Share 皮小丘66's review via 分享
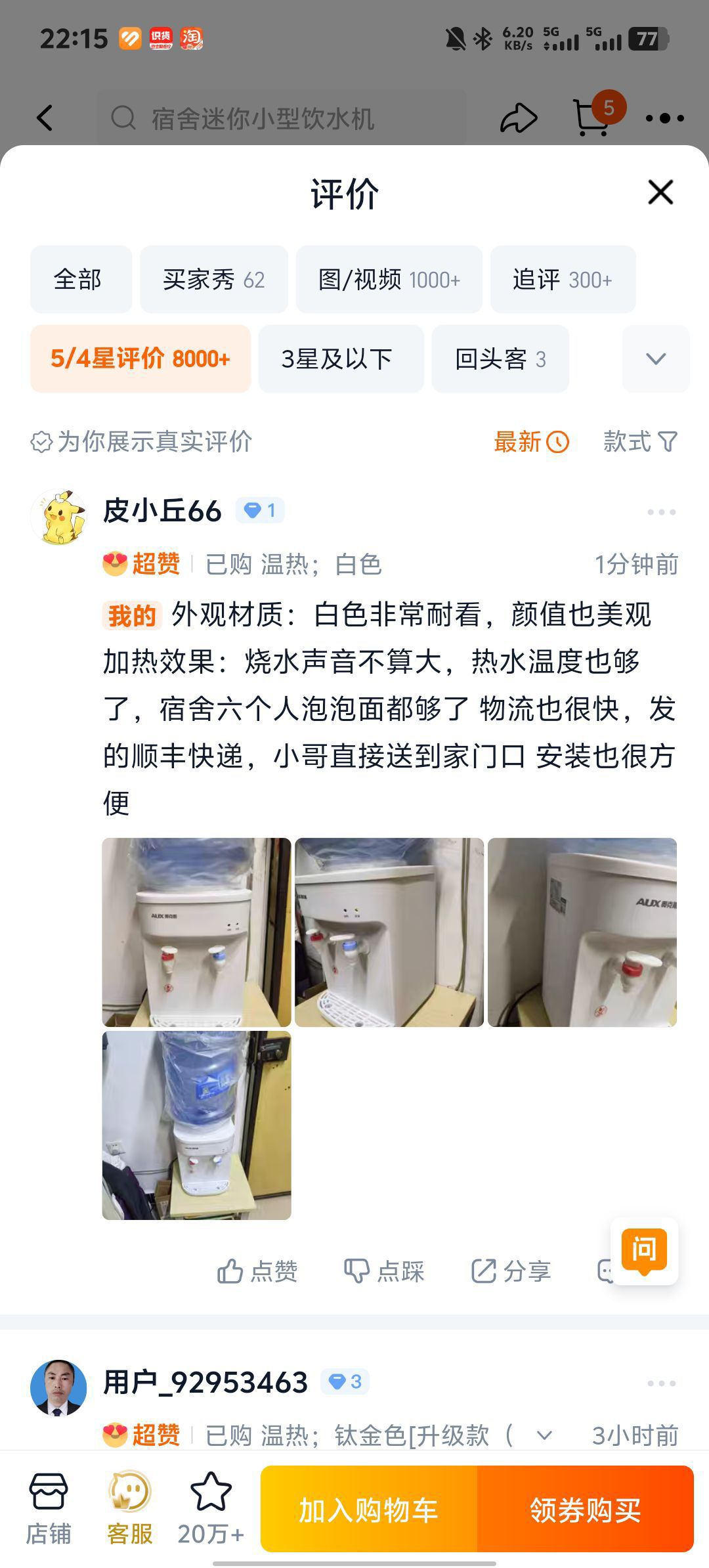The image size is (709, 1568). click(511, 1271)
